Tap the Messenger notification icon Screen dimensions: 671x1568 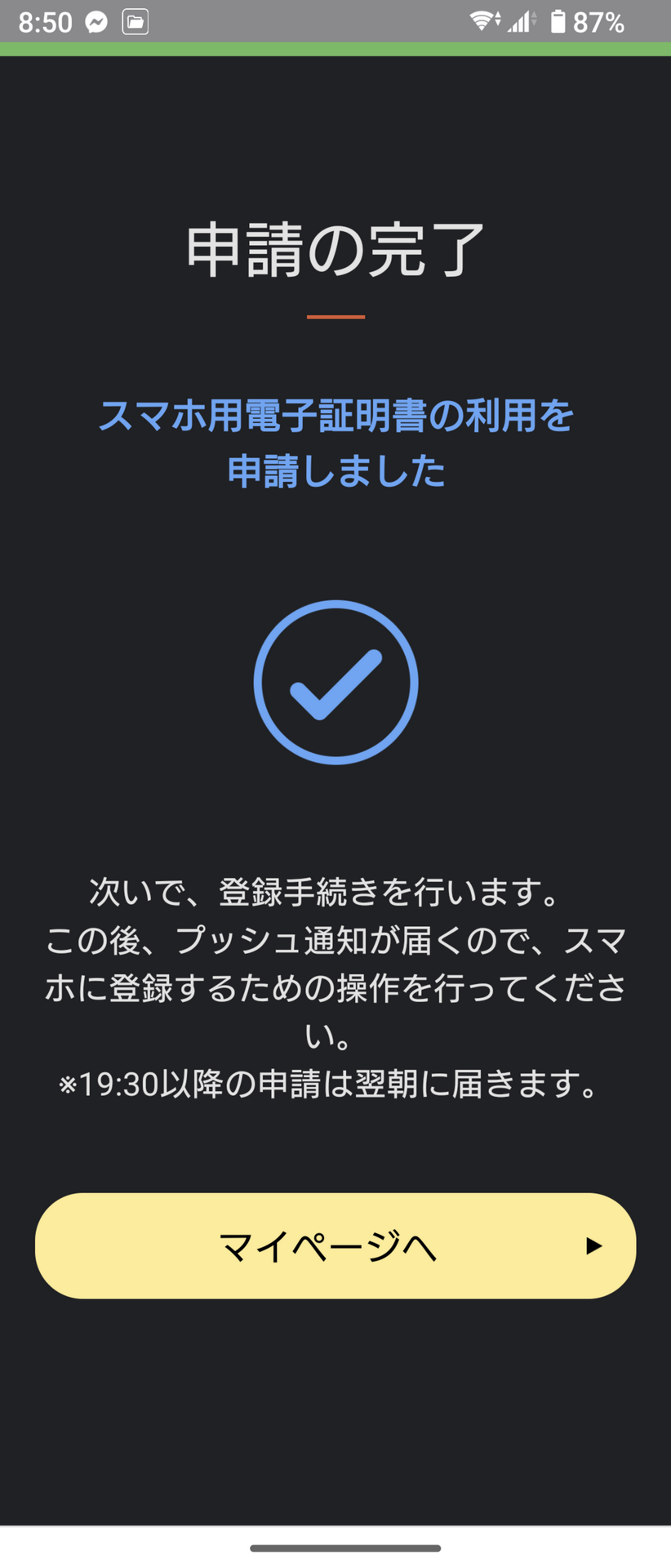point(97,20)
